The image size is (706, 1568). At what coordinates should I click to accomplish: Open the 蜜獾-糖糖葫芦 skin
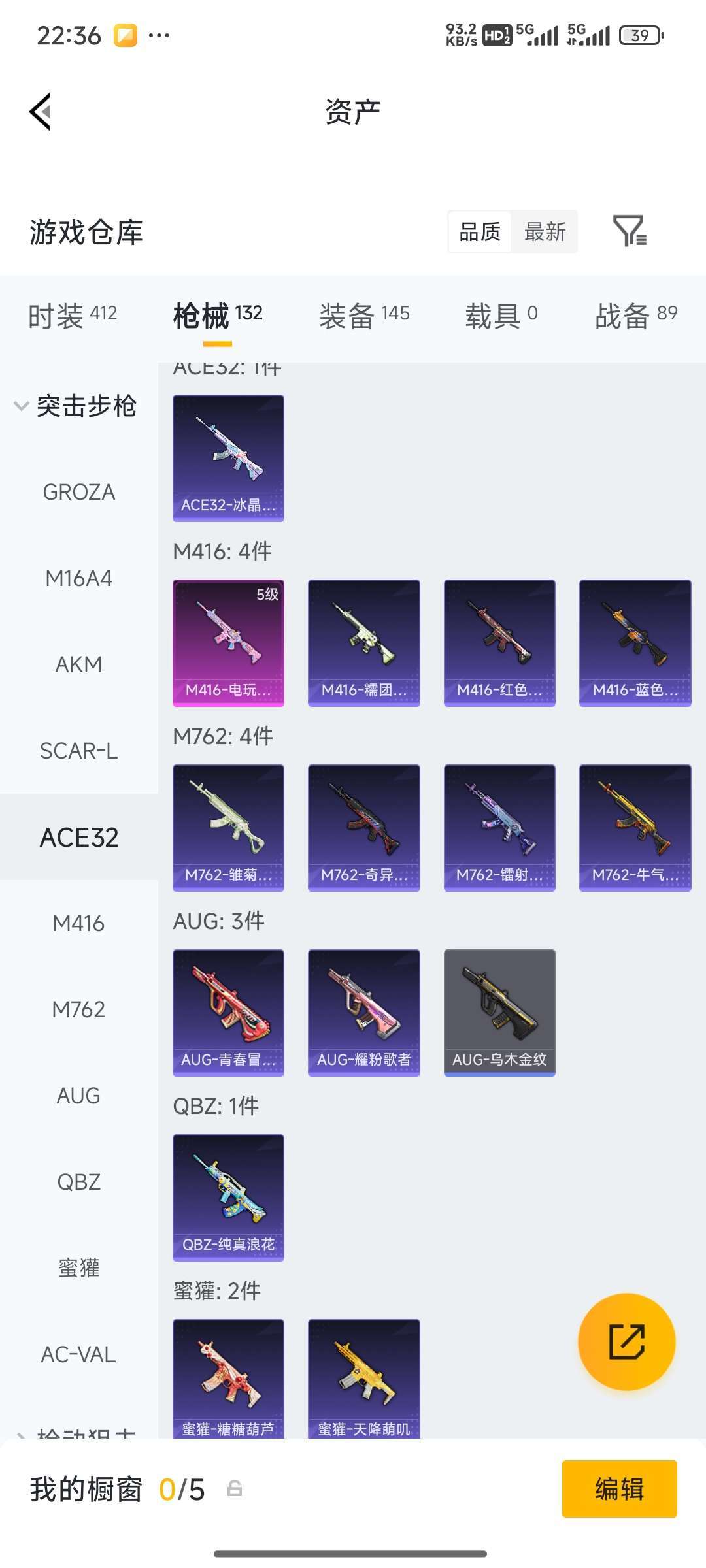click(228, 1379)
